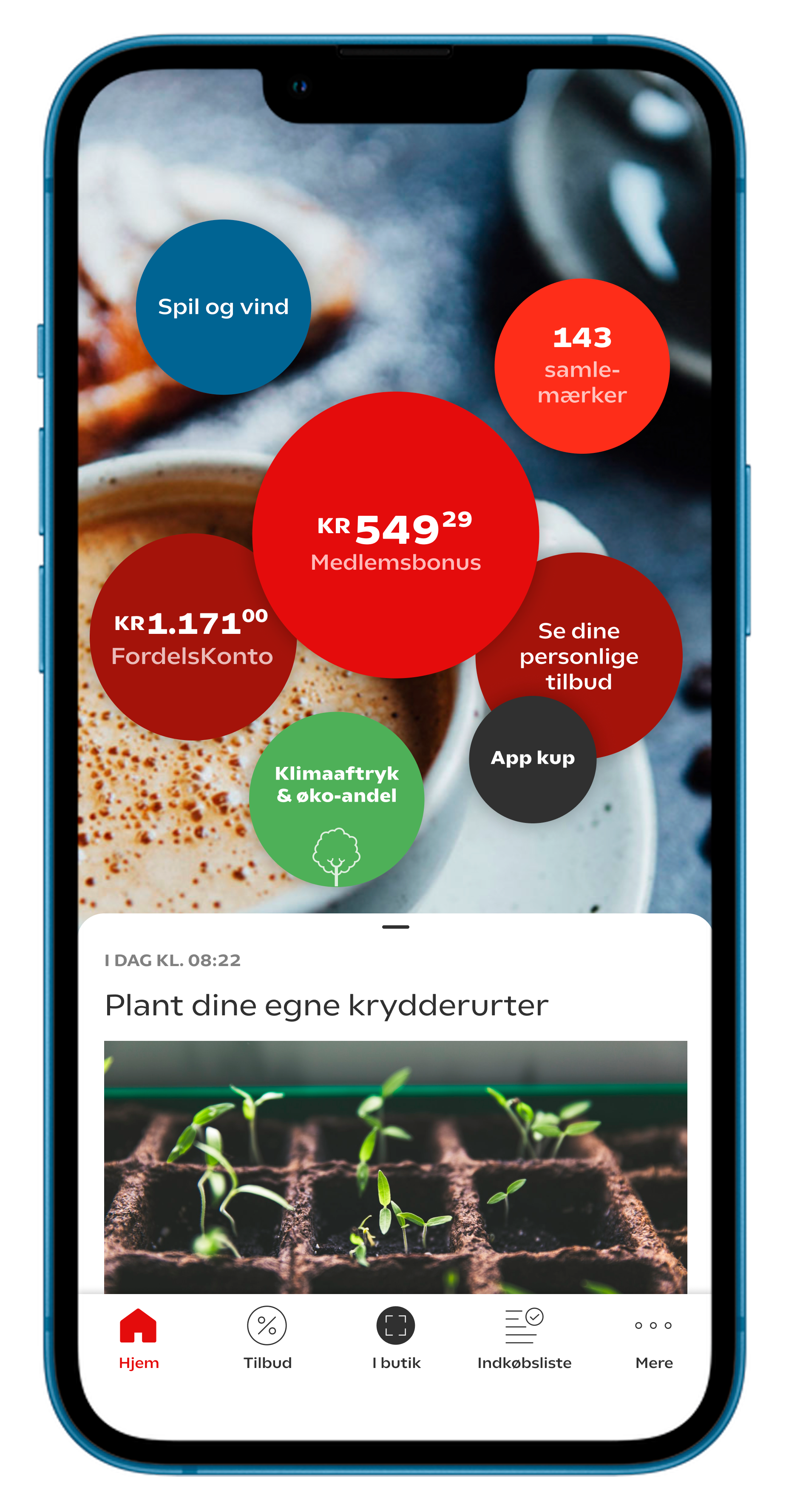The height and width of the screenshot is (1512, 786).
Task: Open Klimaaftryk & øko-andel
Action: (x=337, y=799)
